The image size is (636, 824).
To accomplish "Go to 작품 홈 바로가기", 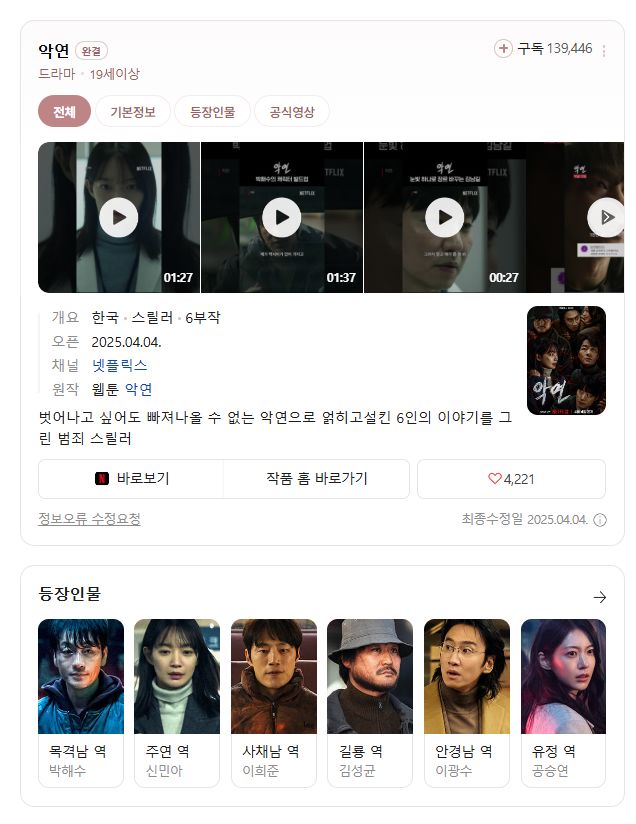I will click(316, 479).
